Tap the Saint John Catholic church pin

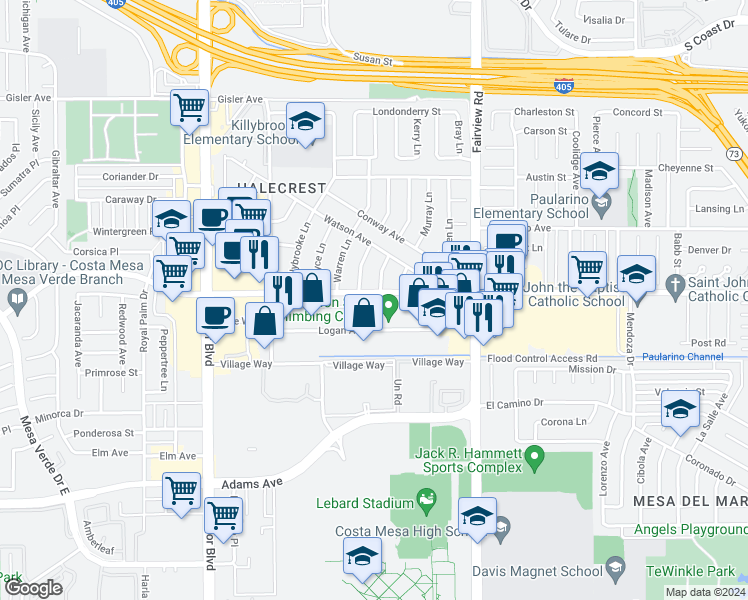(675, 288)
